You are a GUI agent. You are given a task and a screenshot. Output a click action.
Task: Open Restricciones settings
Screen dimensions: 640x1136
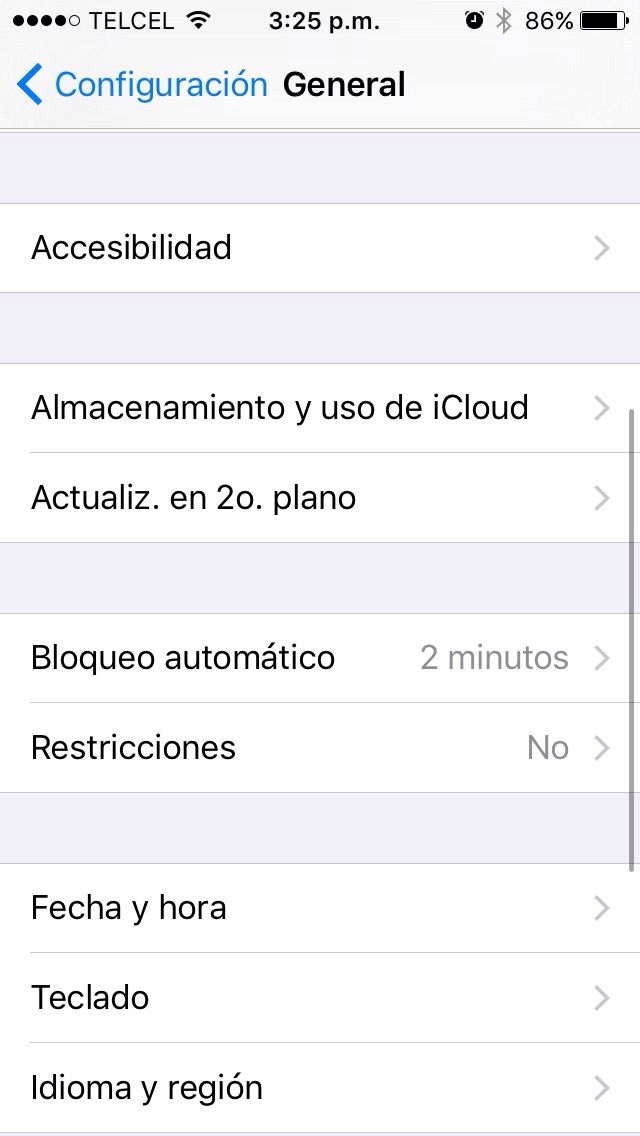(320, 748)
